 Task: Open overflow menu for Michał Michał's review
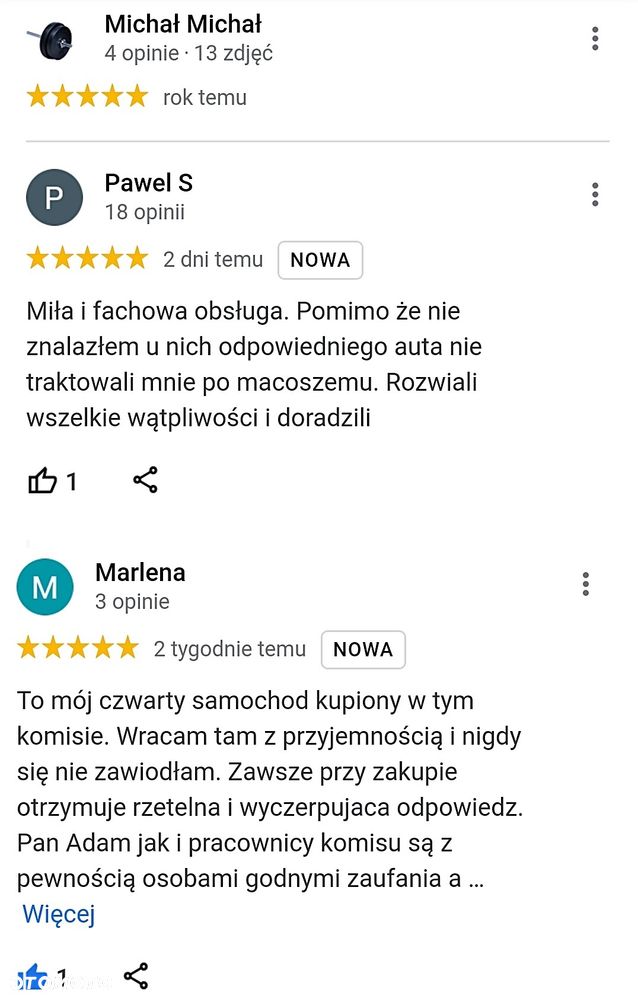pyautogui.click(x=595, y=39)
